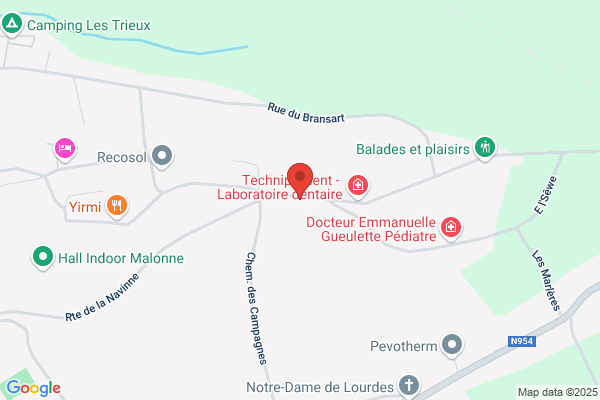Open the Camping Les Trieux marker
The width and height of the screenshot is (600, 400).
point(12,24)
